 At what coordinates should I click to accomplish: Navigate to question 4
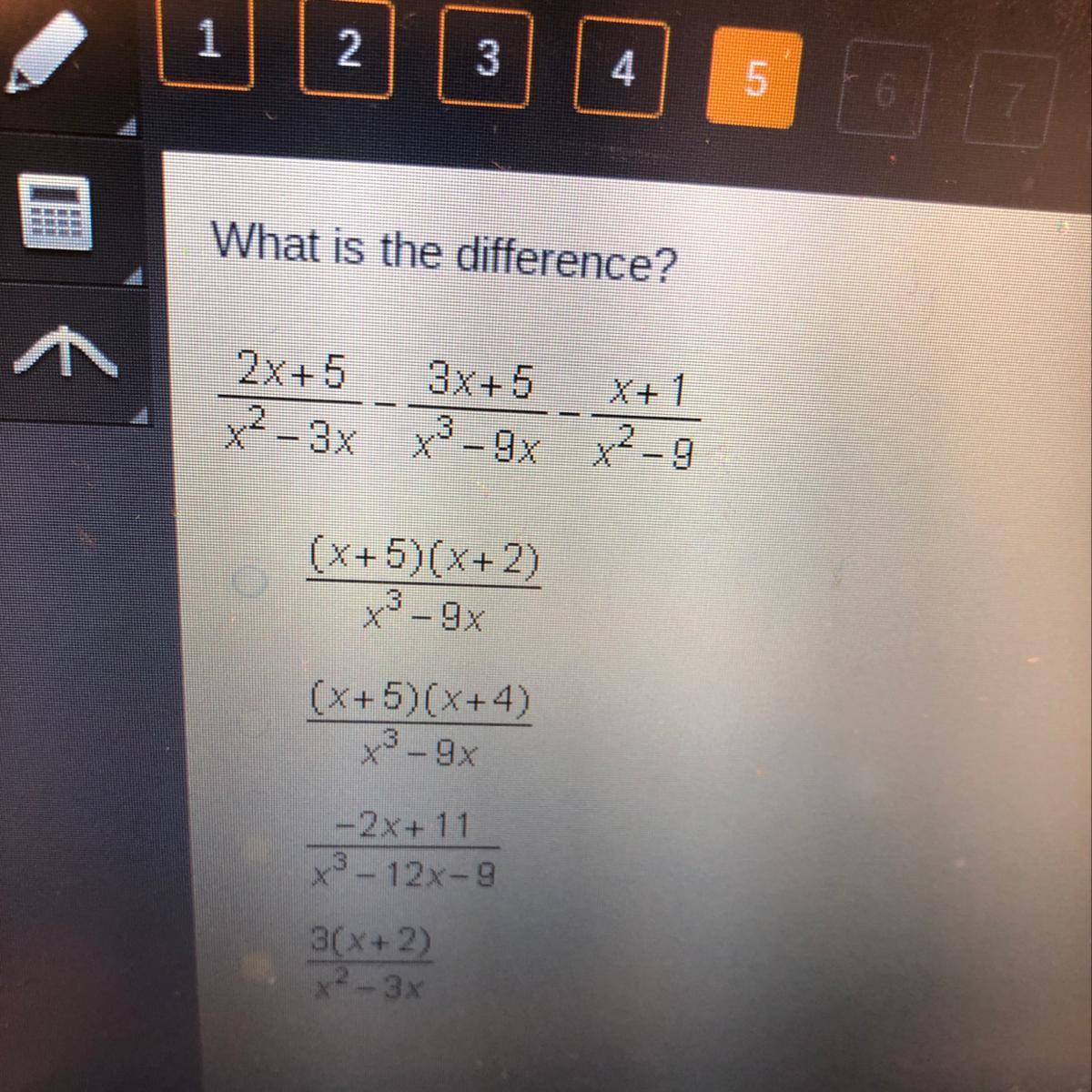tap(622, 68)
